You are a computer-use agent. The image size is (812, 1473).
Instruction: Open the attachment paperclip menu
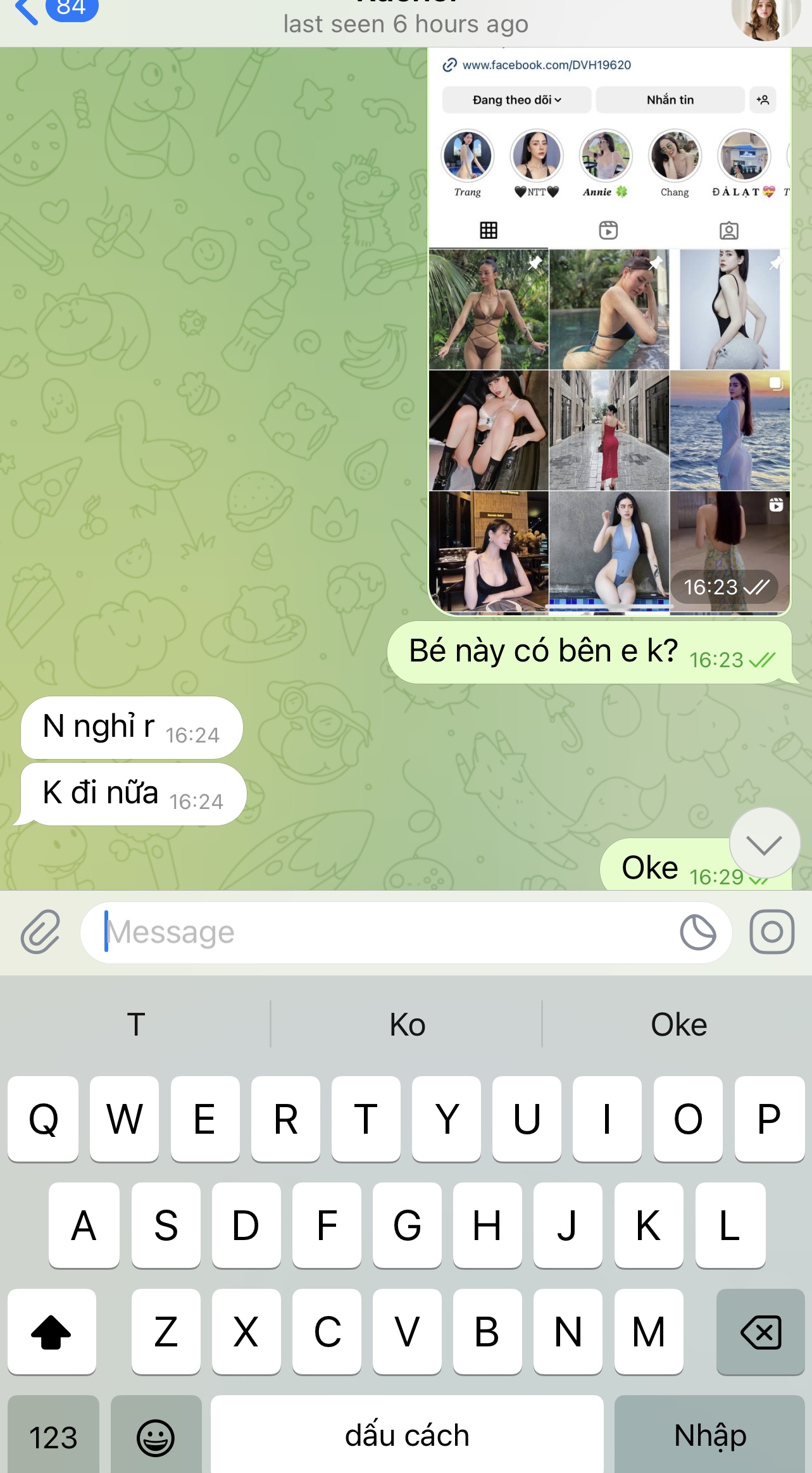(x=41, y=932)
